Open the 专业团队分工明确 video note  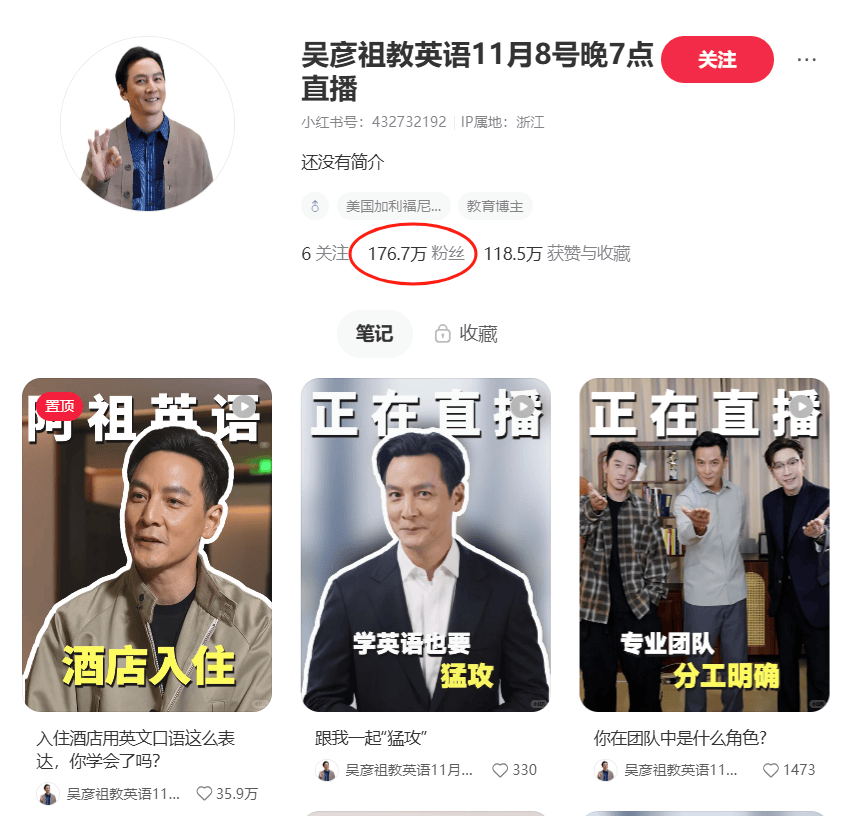tap(704, 545)
